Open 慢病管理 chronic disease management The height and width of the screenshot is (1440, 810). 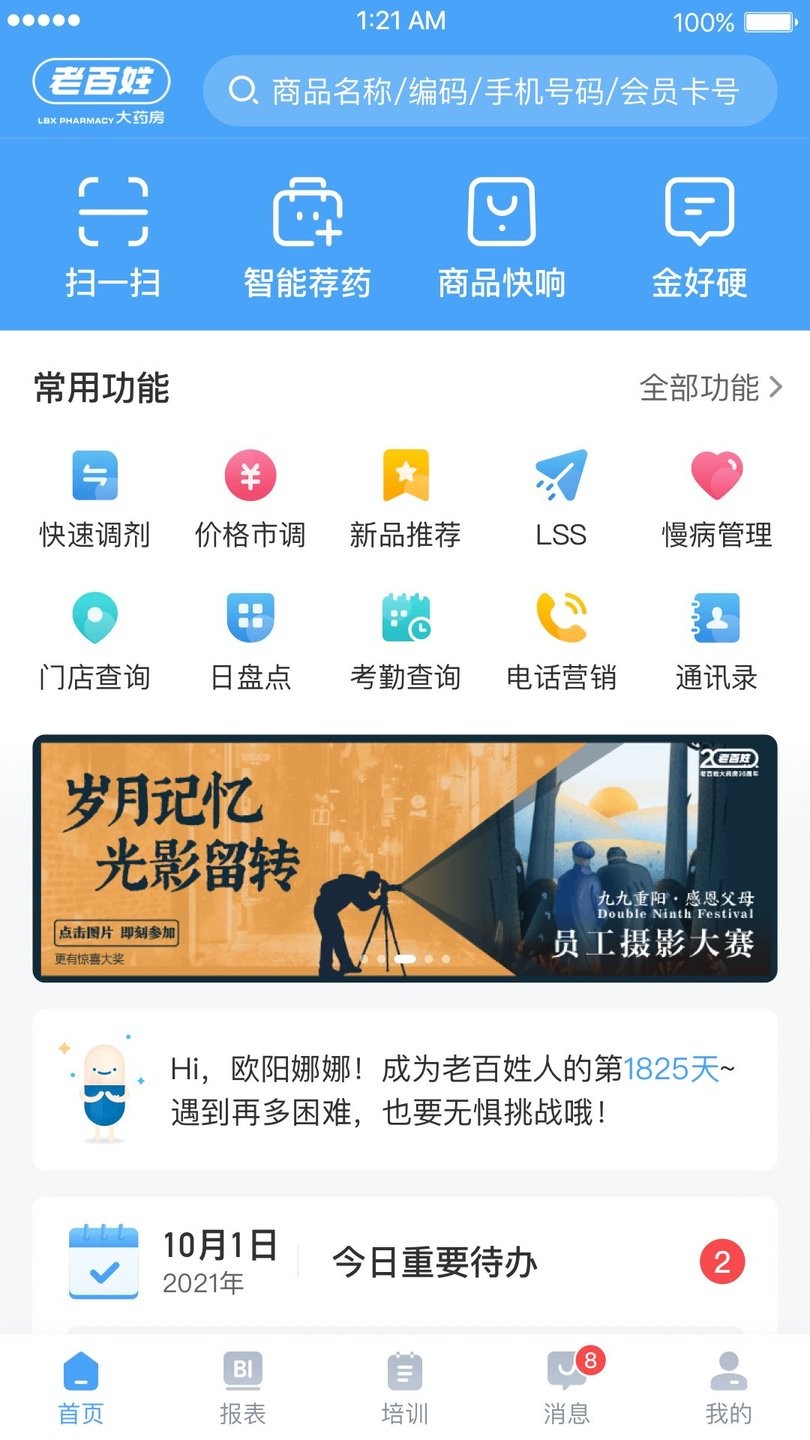click(715, 495)
